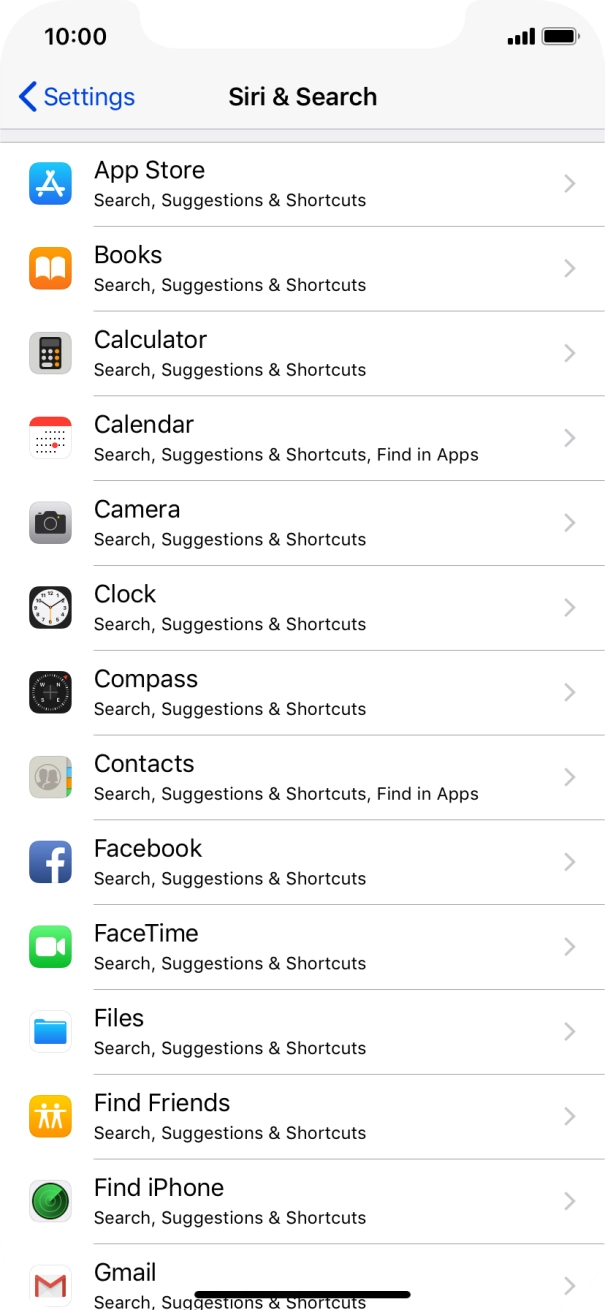Open FaceTime Siri settings

pyautogui.click(x=302, y=947)
